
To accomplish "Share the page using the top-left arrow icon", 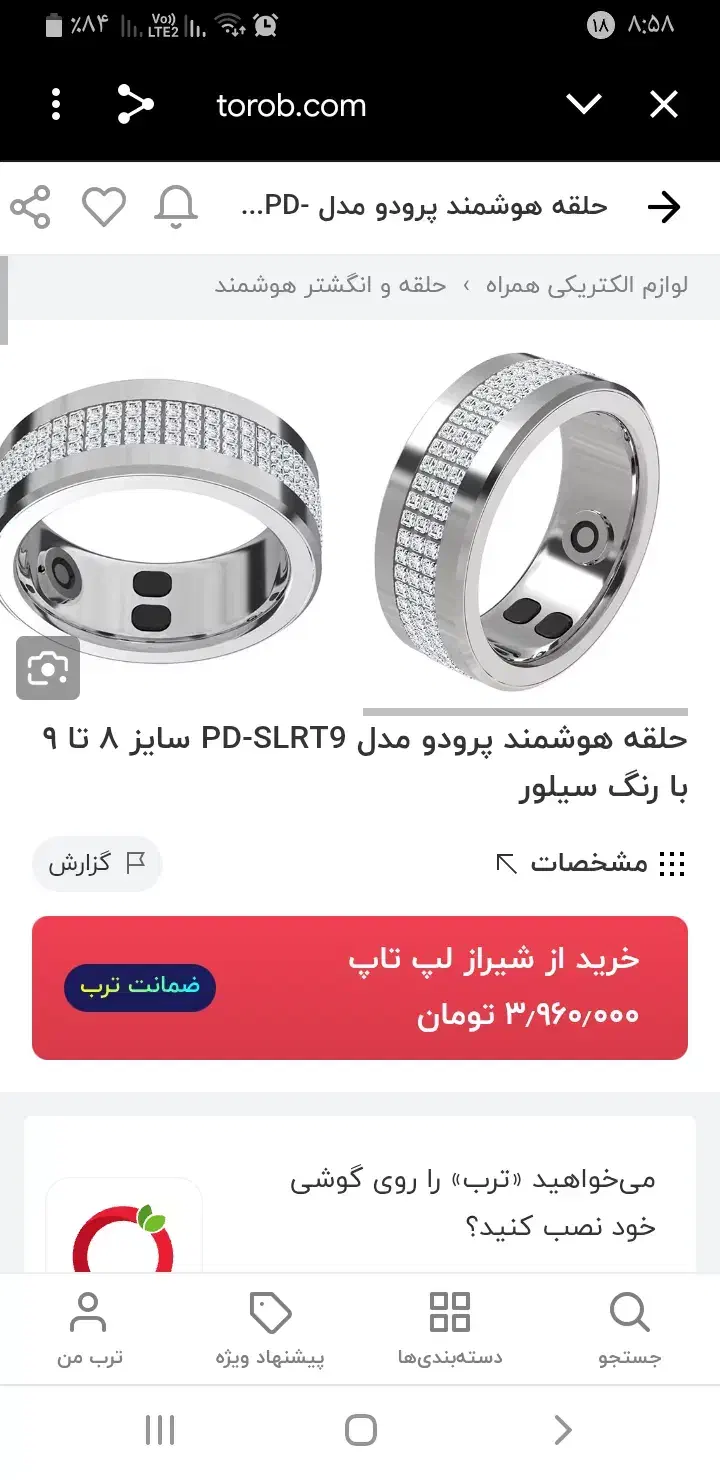I will tap(137, 105).
